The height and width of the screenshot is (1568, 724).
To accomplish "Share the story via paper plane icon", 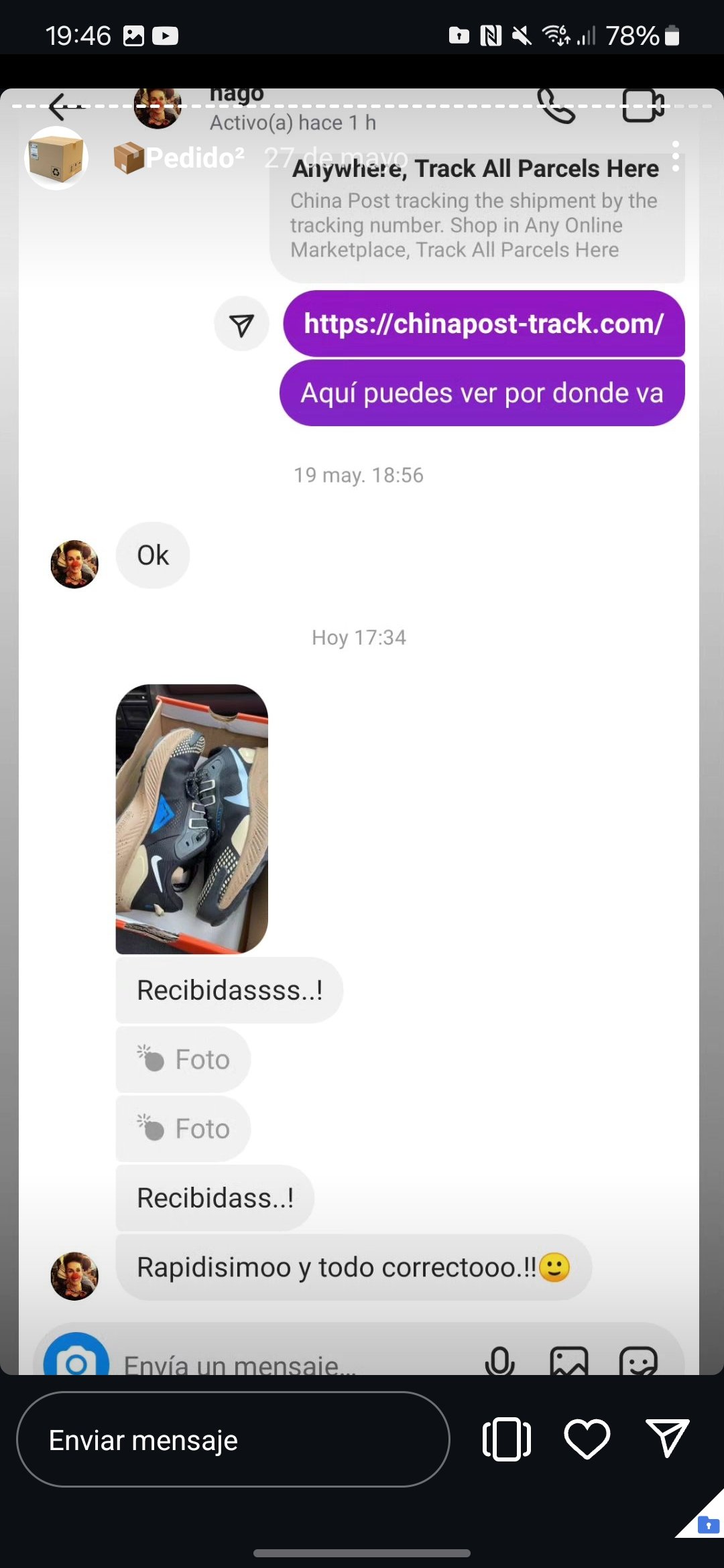I will pos(667,1438).
